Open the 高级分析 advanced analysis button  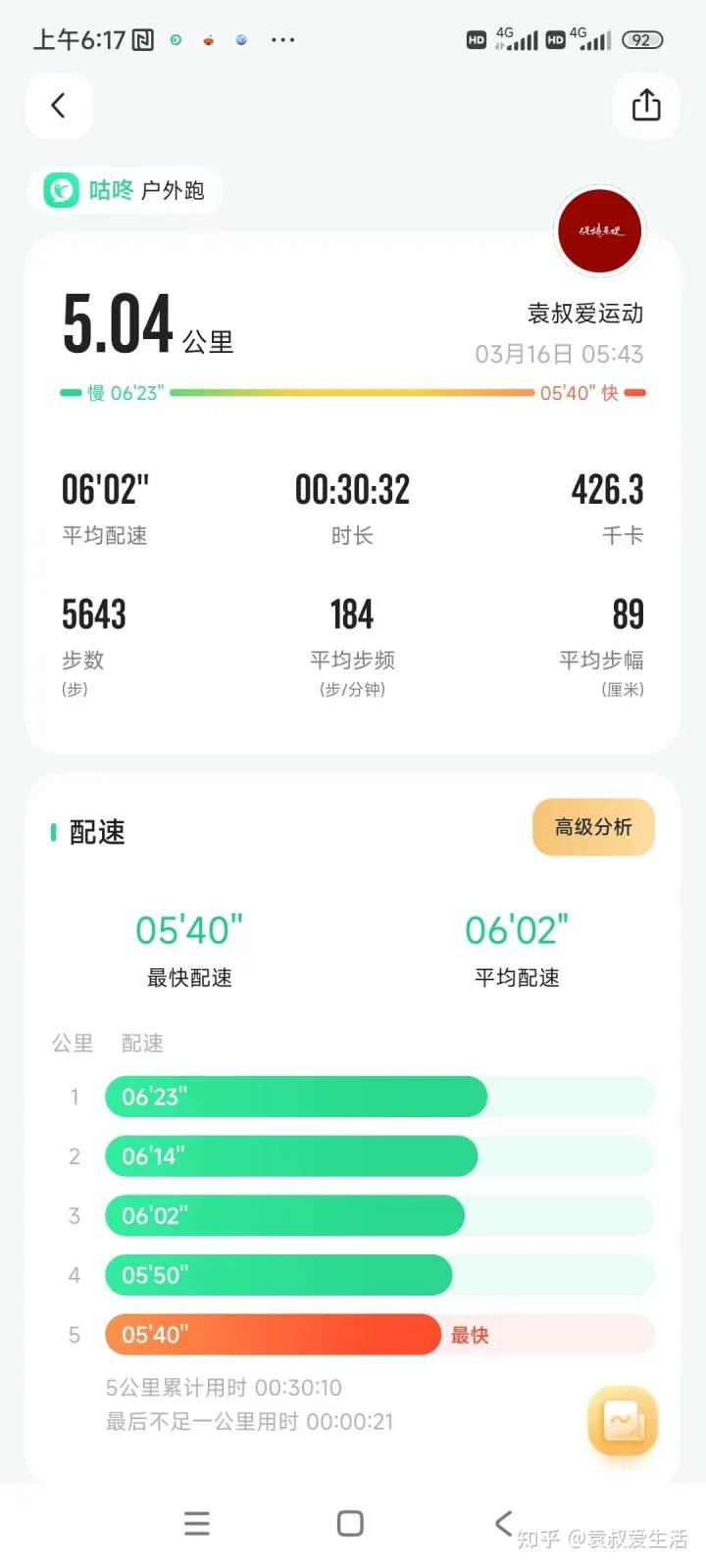point(593,827)
